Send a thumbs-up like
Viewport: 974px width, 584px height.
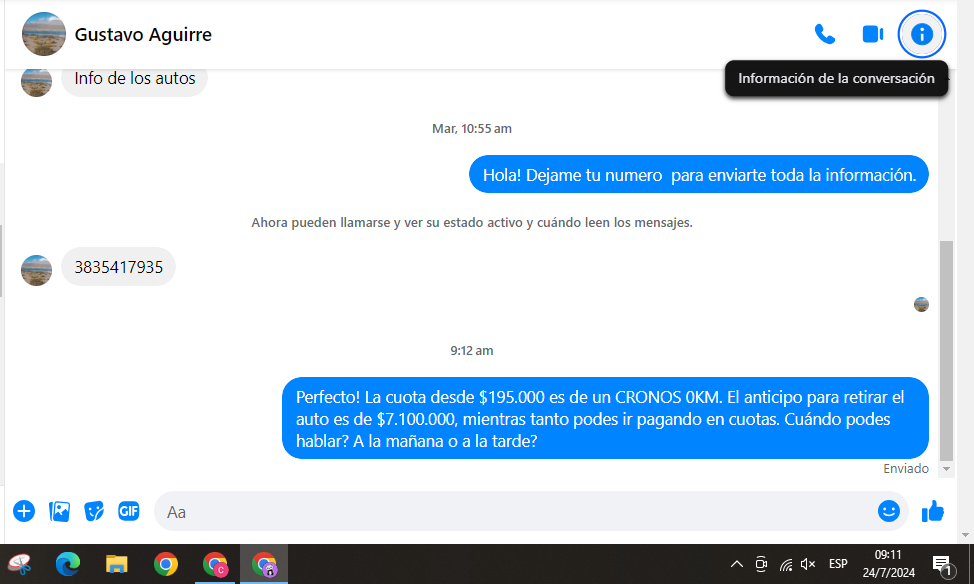coord(933,511)
